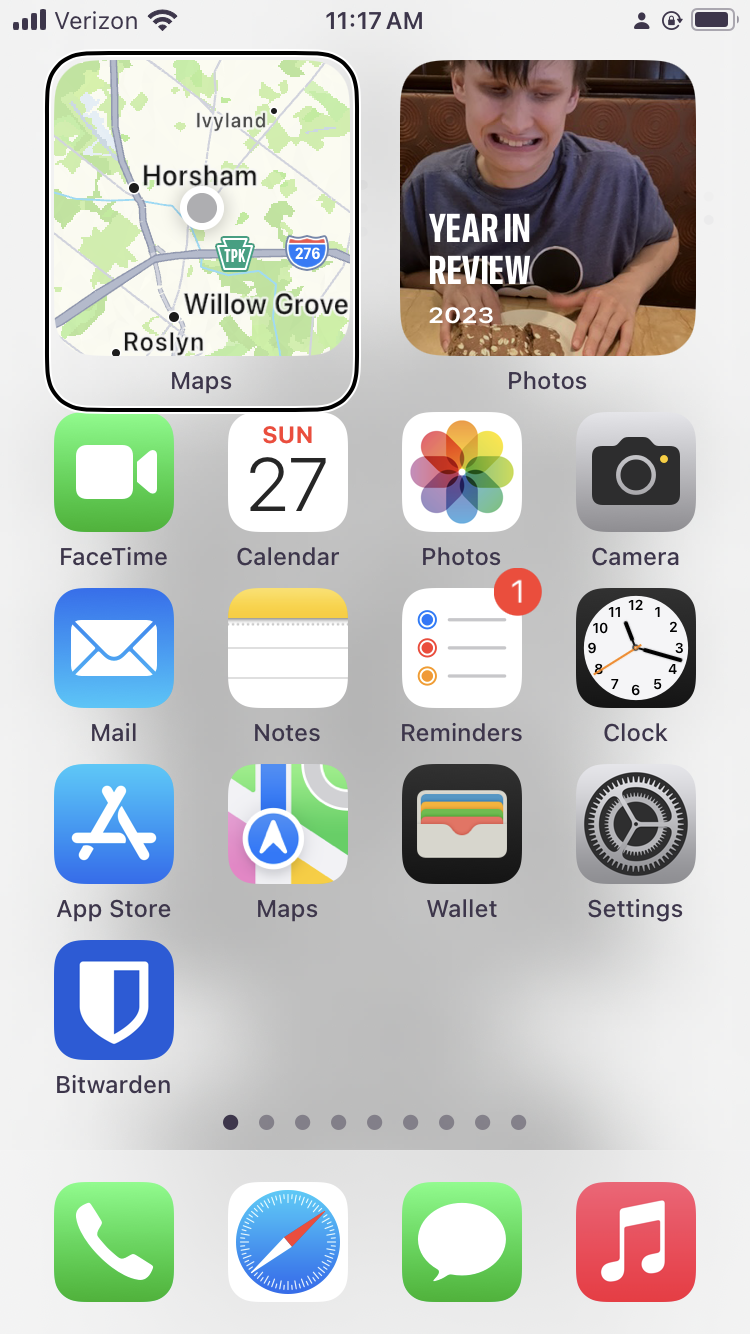Open the Maps app icon
Image resolution: width=750 pixels, height=1334 pixels.
288,824
